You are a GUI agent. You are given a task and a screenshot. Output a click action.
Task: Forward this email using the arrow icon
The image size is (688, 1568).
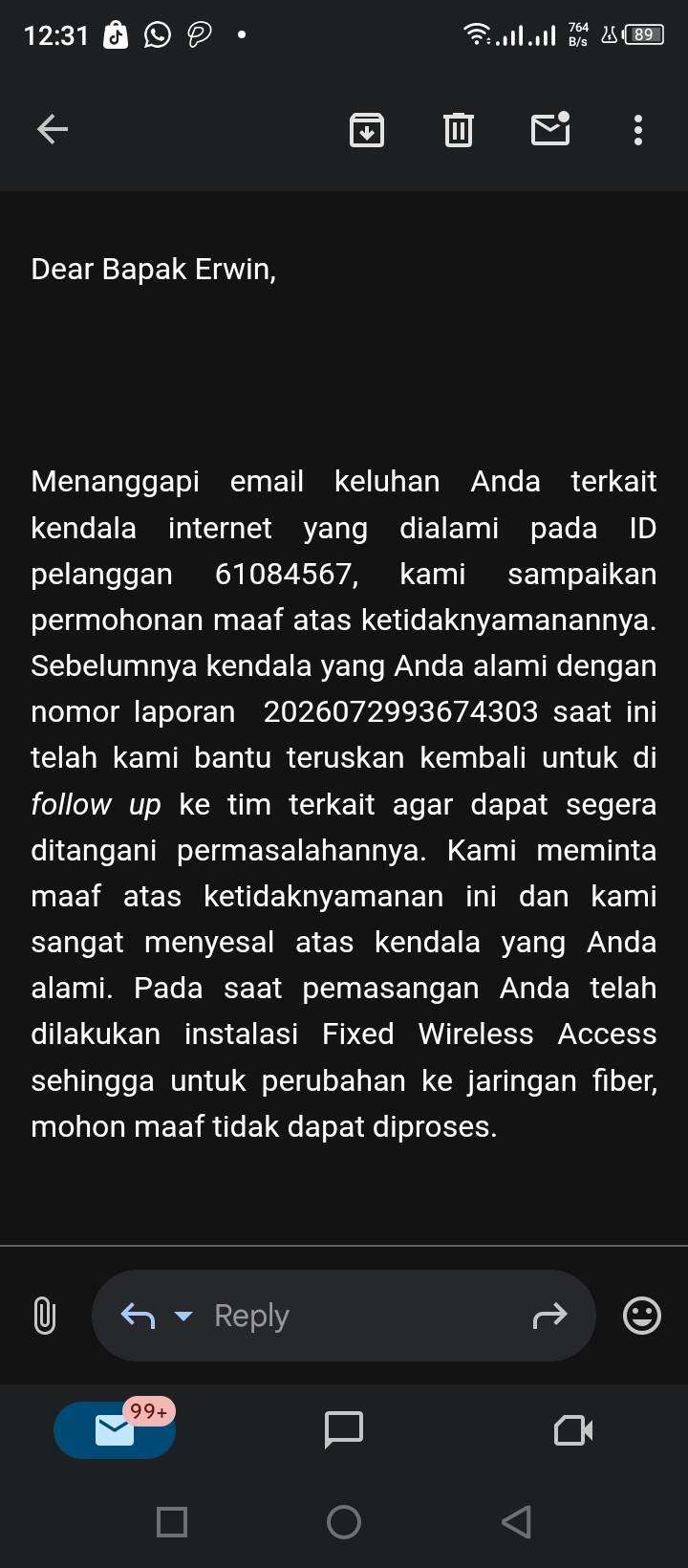[549, 1317]
